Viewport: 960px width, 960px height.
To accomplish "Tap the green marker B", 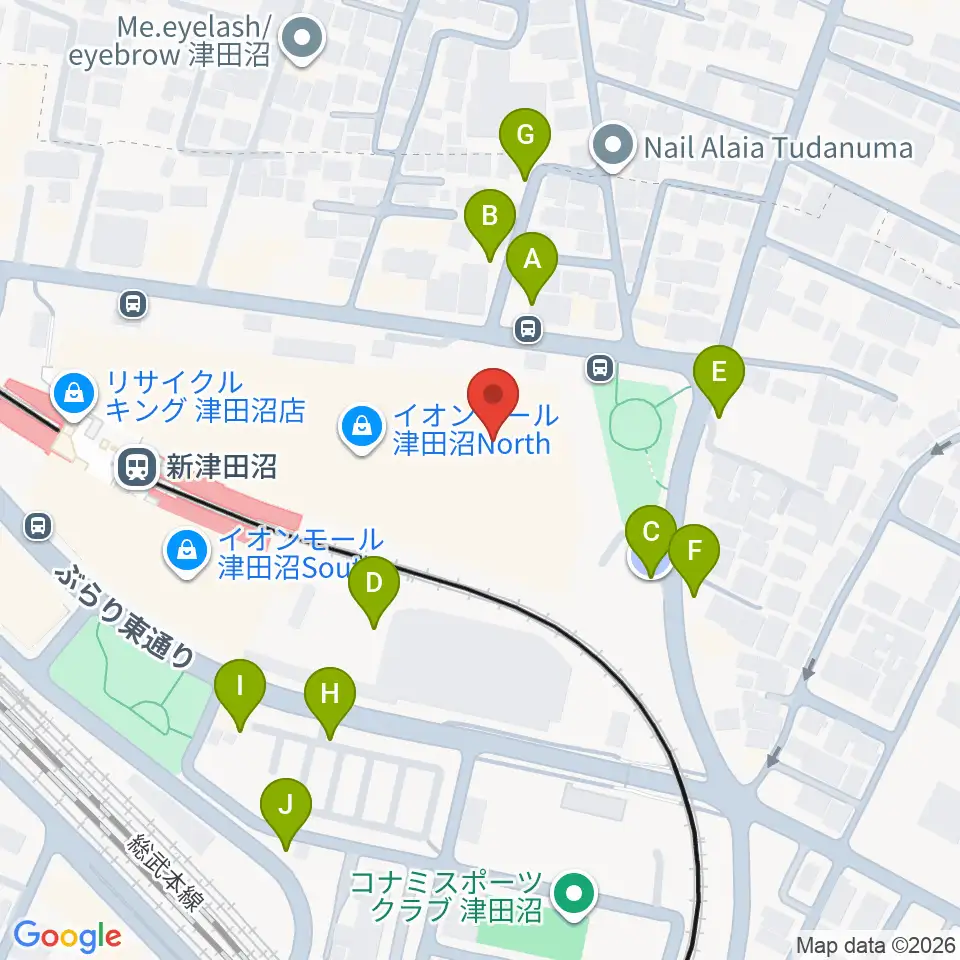I will 490,224.
